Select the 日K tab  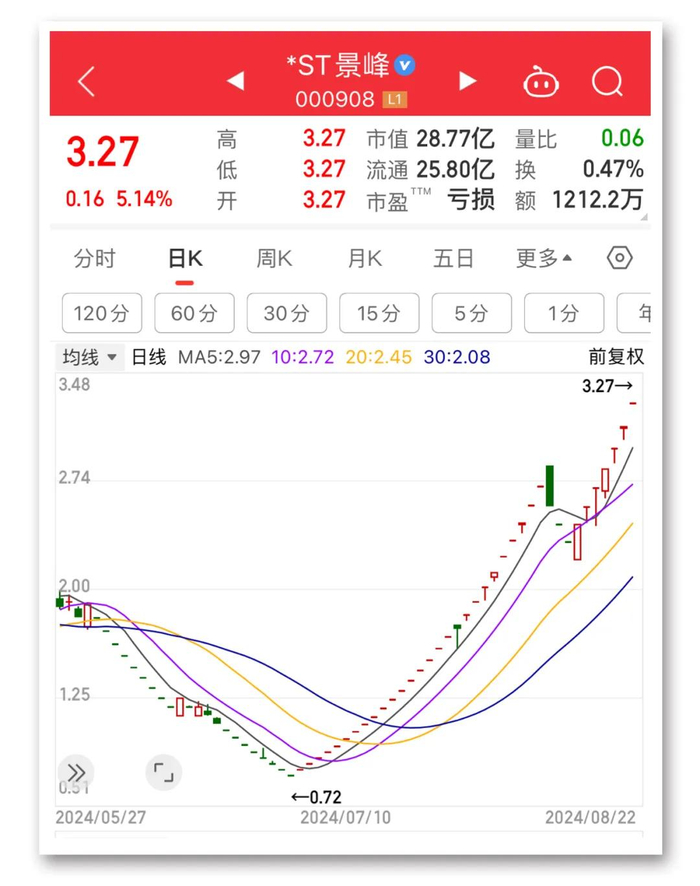[x=185, y=259]
